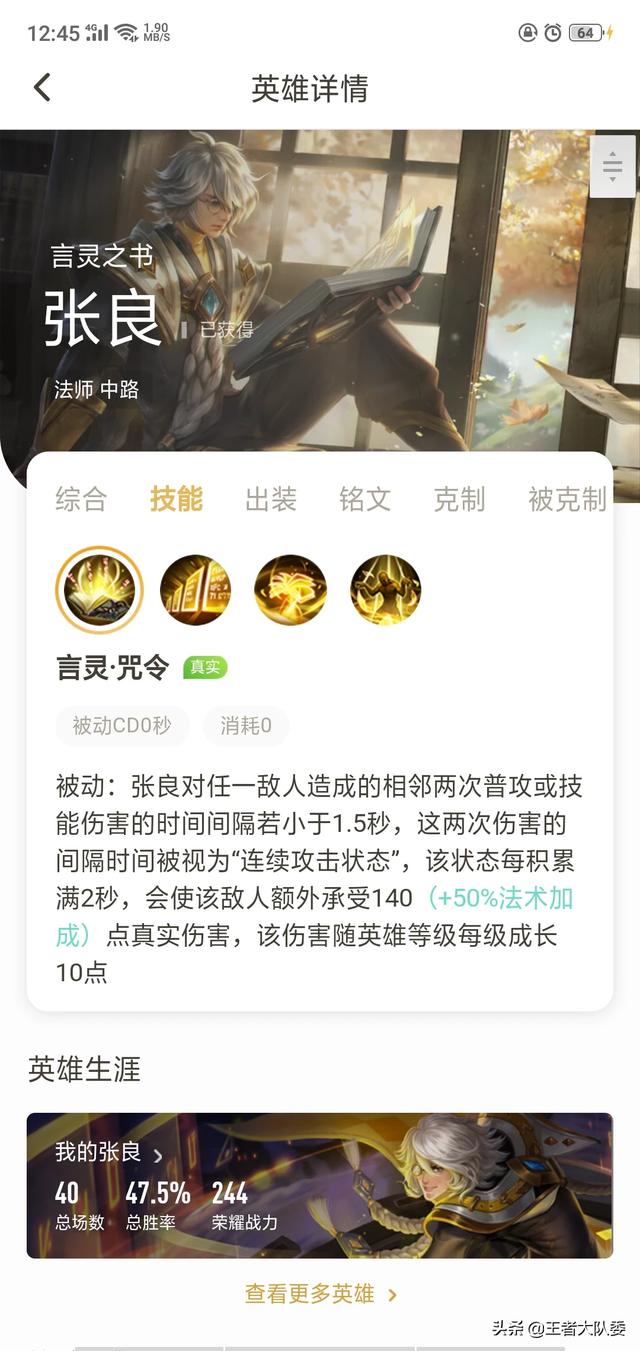Select the passive skill book icon
This screenshot has width=640, height=1351.
[100, 590]
